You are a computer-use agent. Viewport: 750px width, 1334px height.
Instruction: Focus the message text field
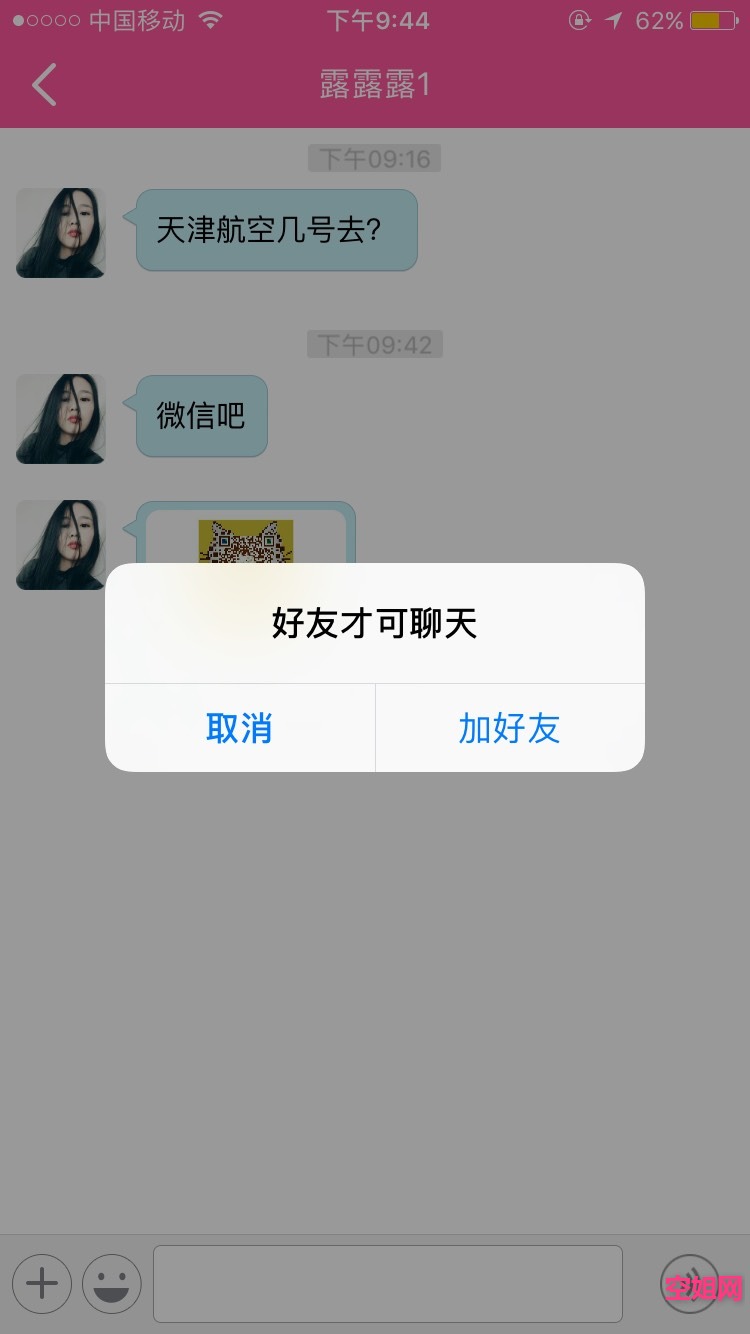[387, 1283]
